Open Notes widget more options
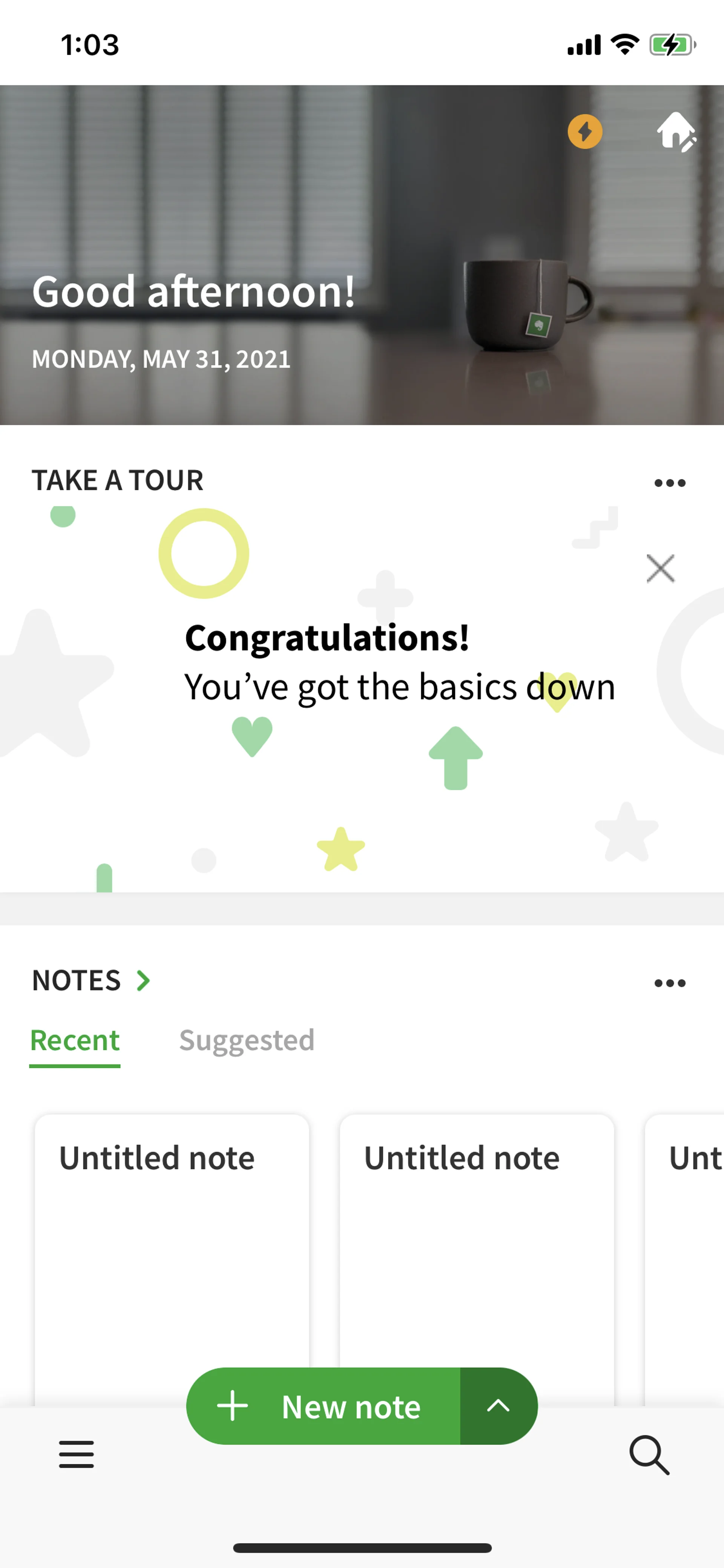The height and width of the screenshot is (1568, 724). 669,983
